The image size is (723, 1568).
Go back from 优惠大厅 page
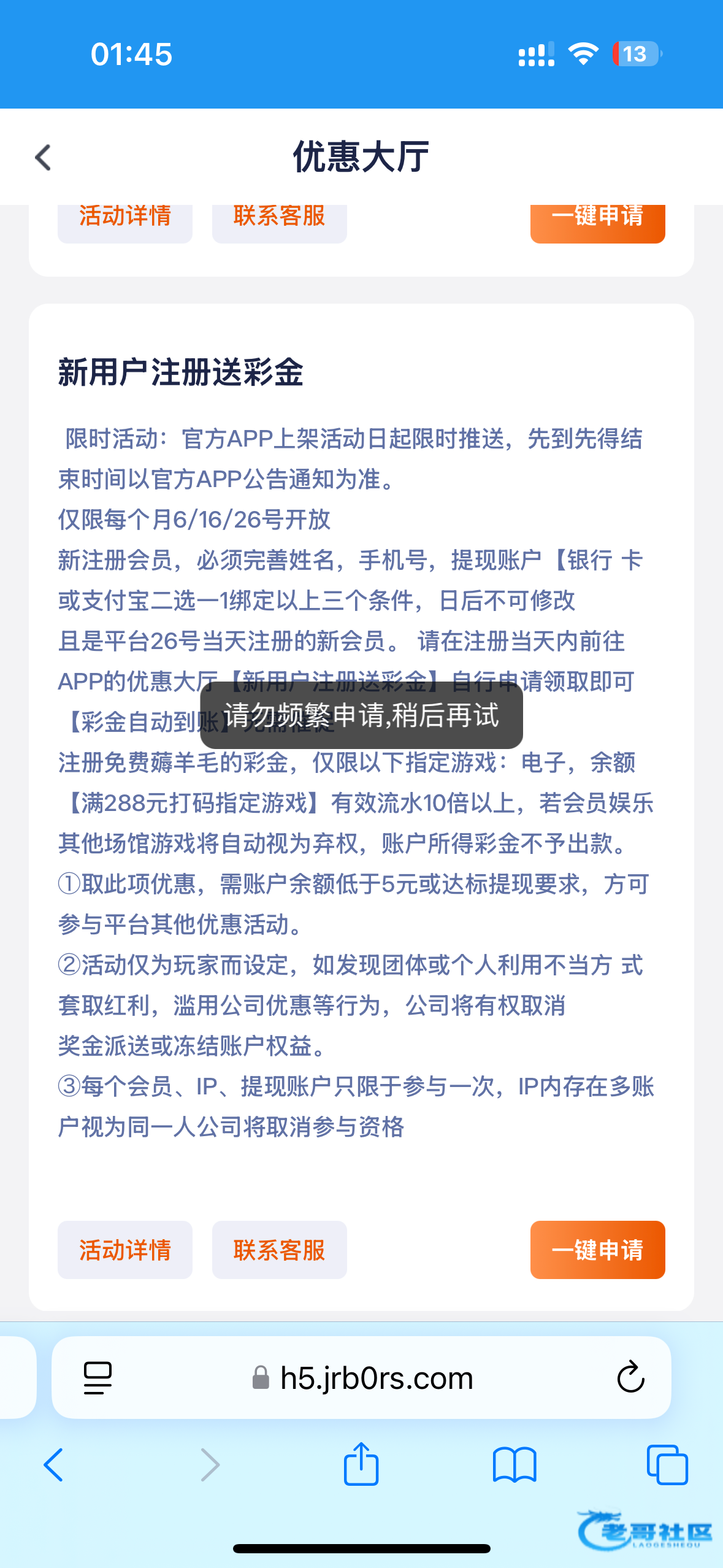pos(43,158)
